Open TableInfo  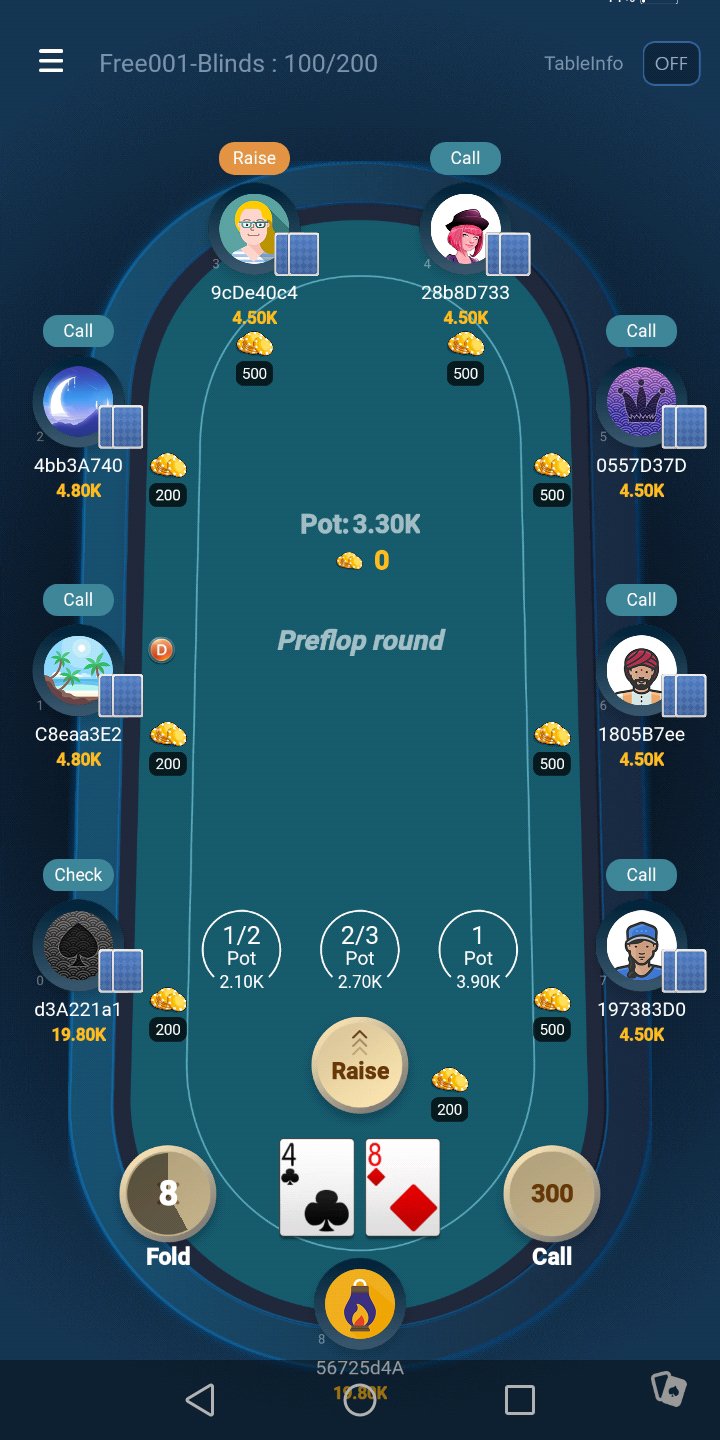point(583,63)
